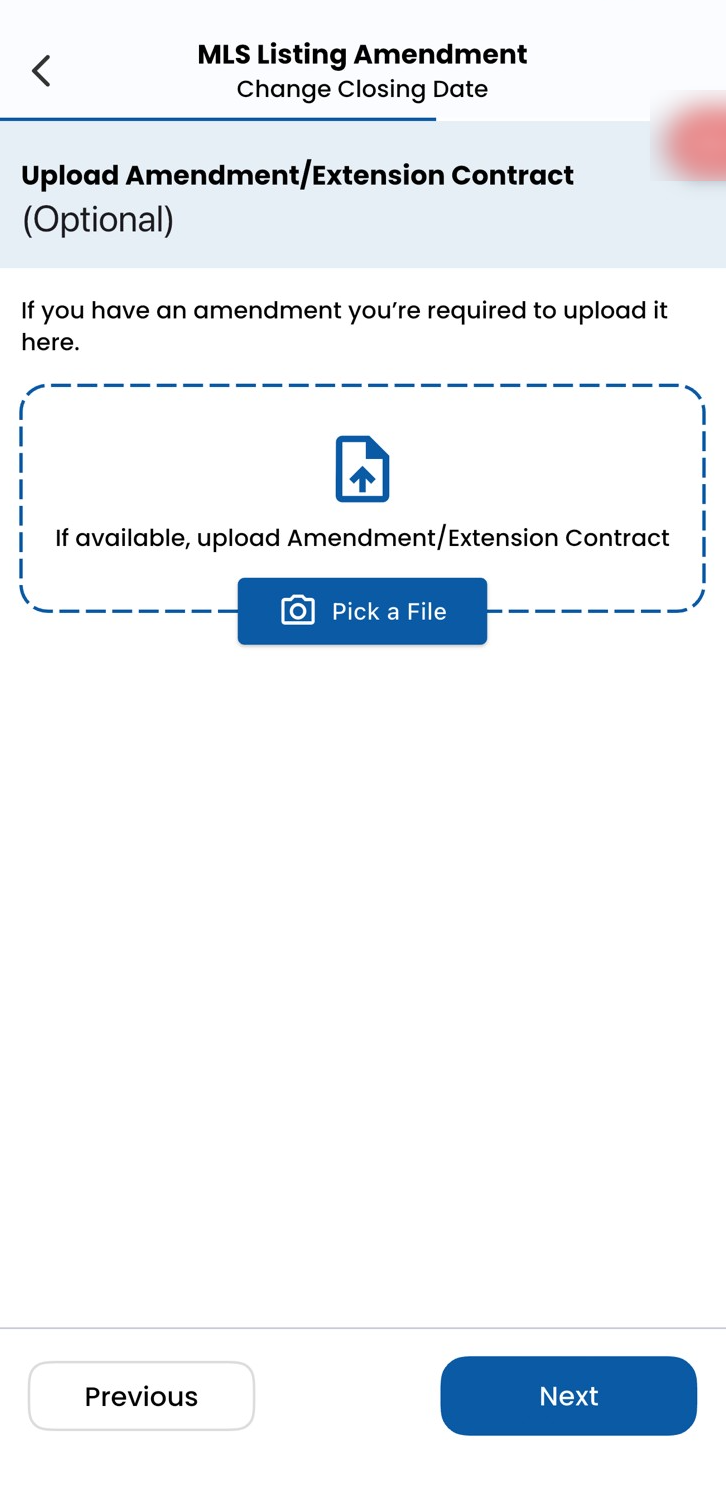726x1507 pixels.
Task: Return to the Previous step
Action: tap(141, 1396)
